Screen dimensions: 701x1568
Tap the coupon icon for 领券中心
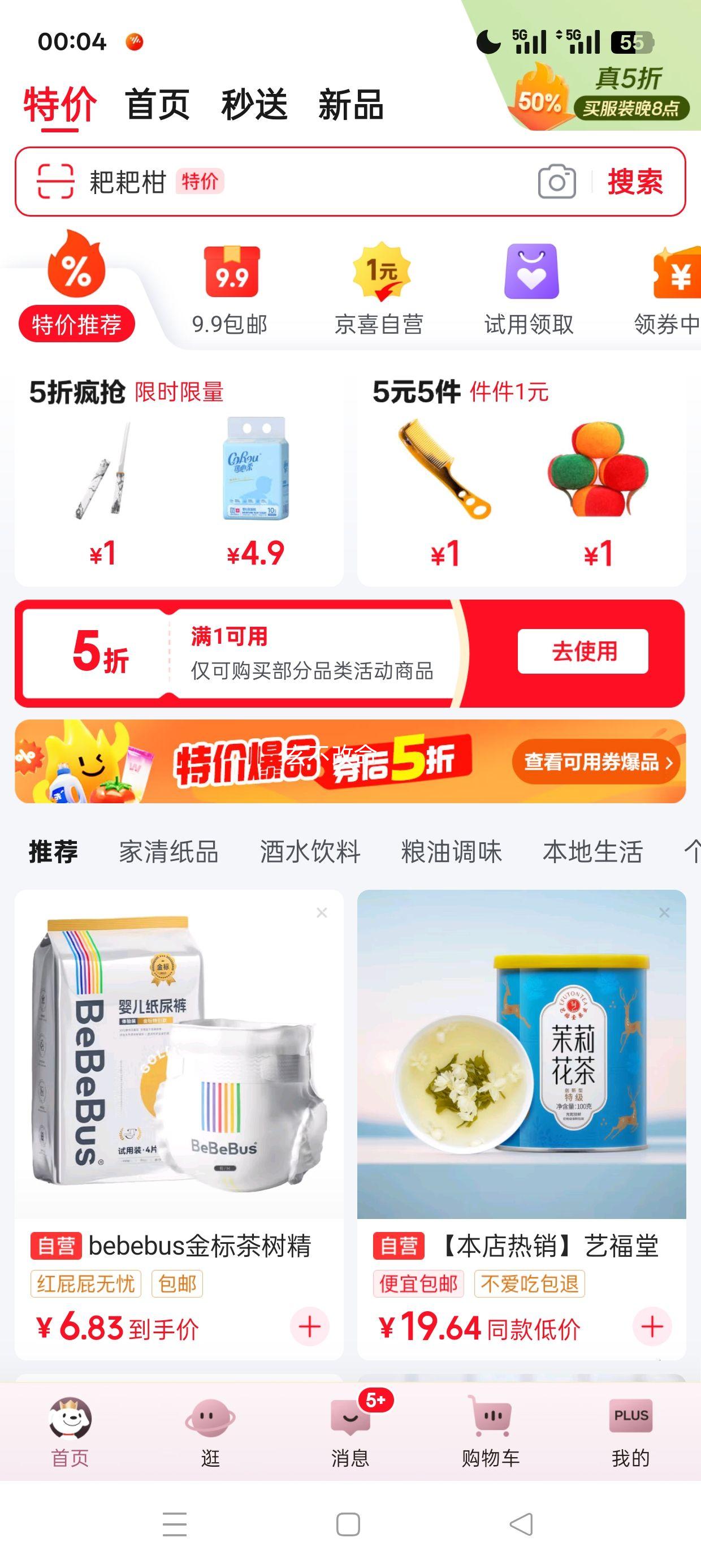coord(678,274)
